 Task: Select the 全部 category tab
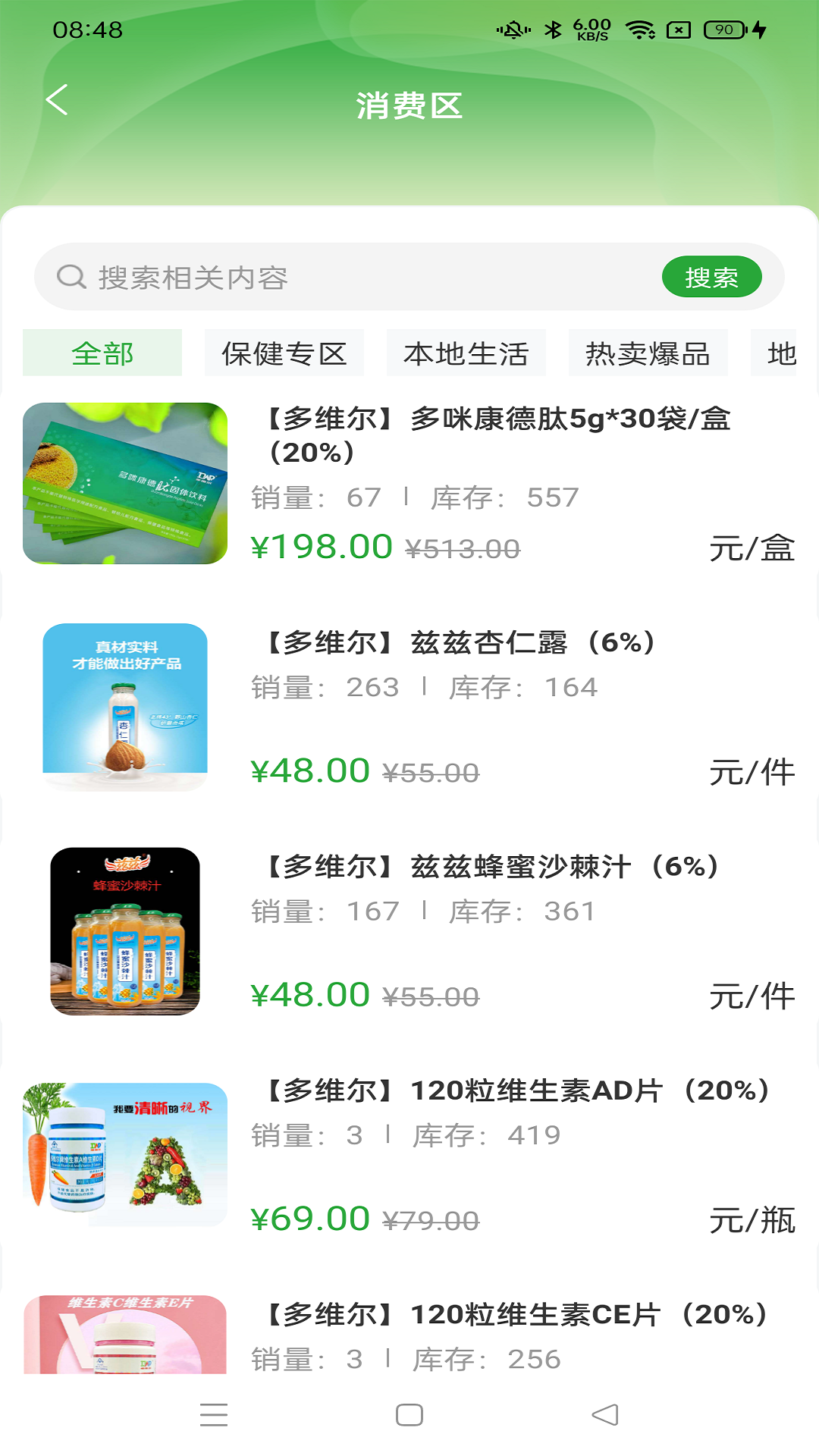(102, 352)
